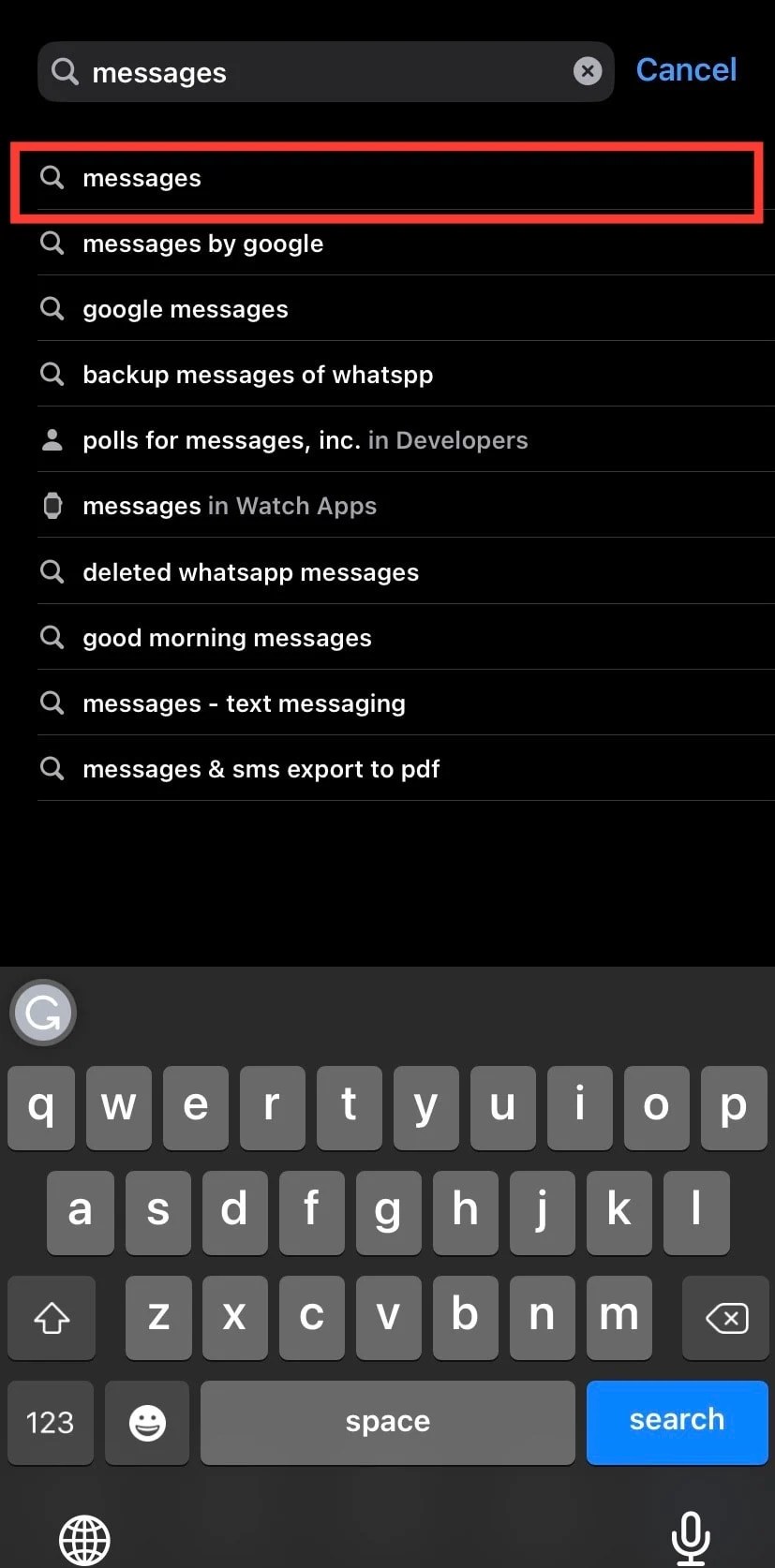Clear the search field with the x button
The height and width of the screenshot is (1568, 775).
point(588,70)
